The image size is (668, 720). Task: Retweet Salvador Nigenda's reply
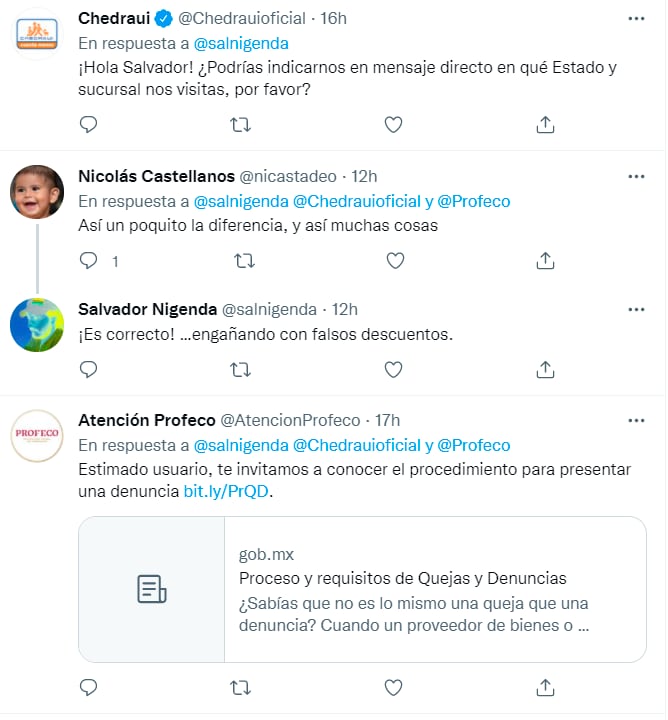coord(241,370)
